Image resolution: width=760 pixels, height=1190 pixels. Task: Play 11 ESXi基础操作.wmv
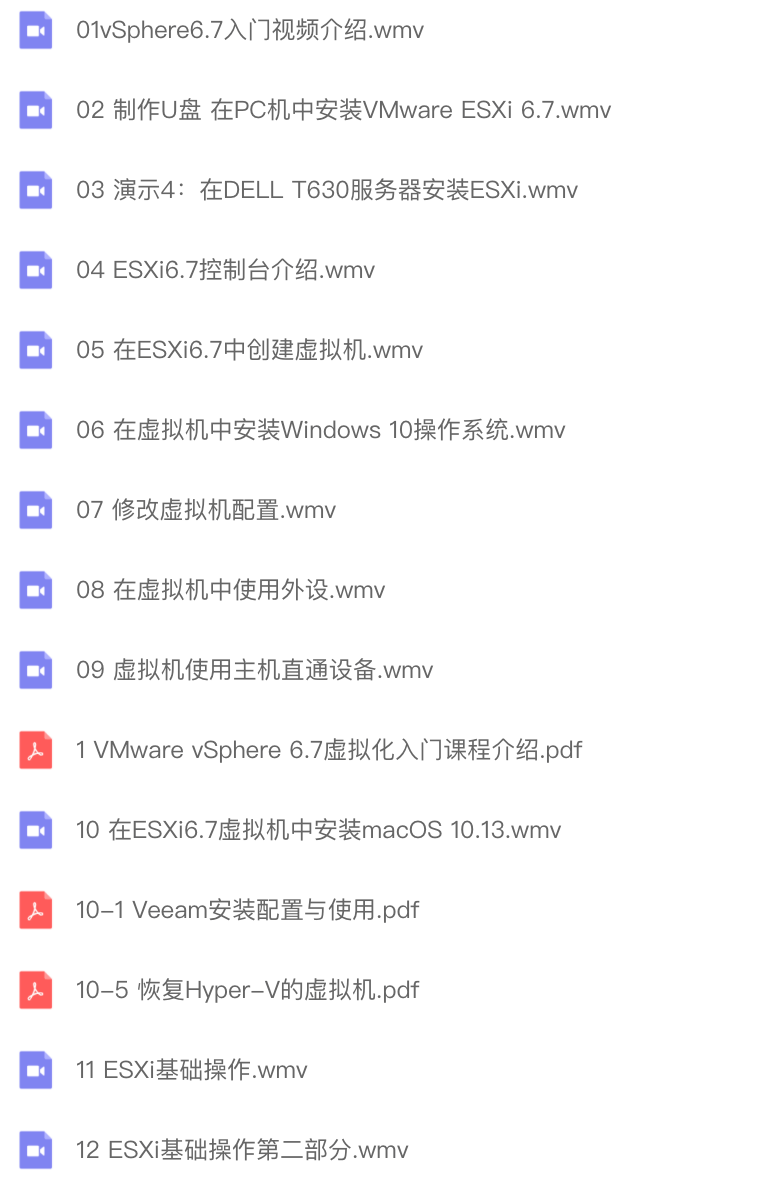[191, 1070]
